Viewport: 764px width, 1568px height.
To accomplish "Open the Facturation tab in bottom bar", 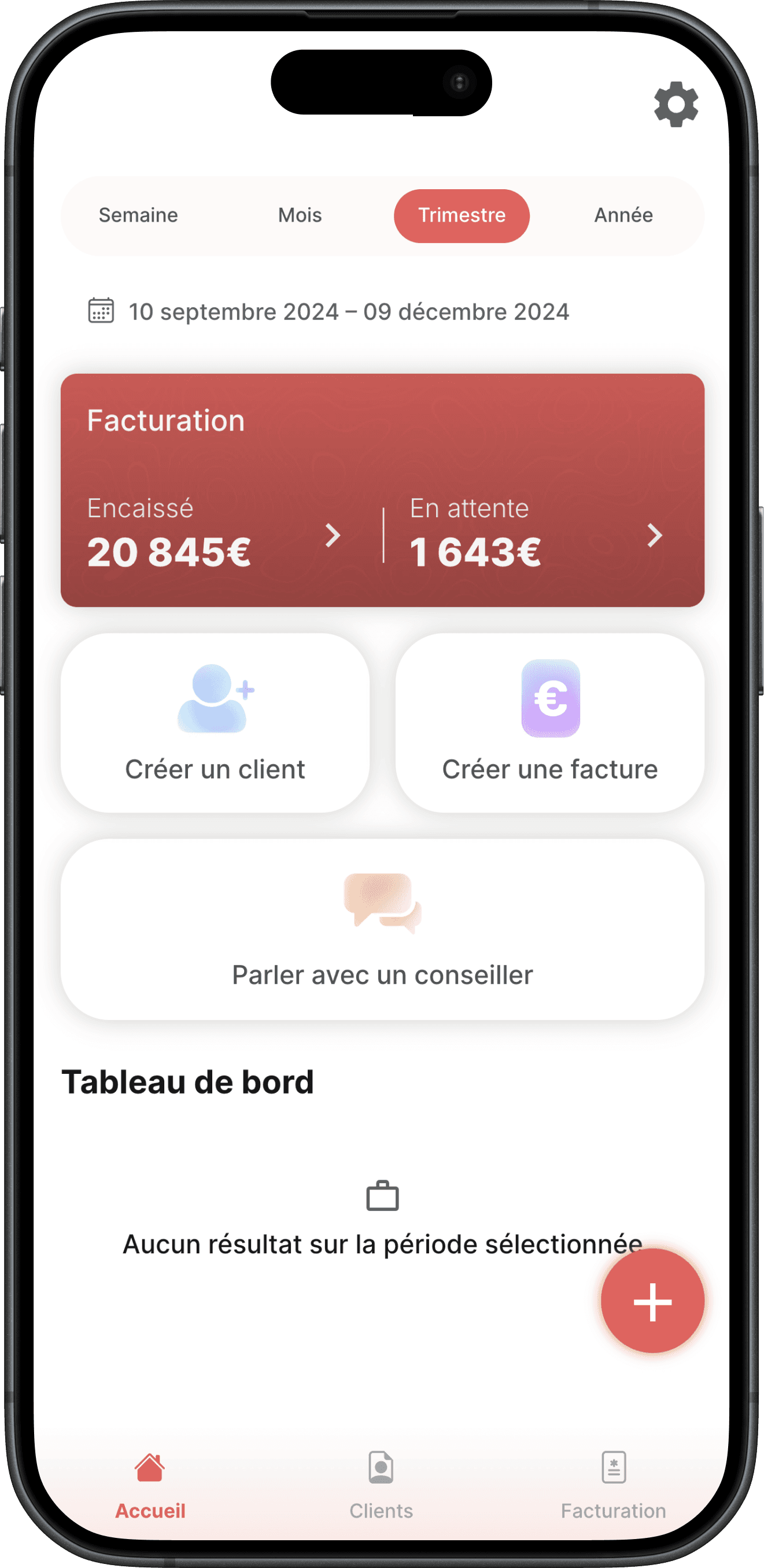I will (x=613, y=1484).
